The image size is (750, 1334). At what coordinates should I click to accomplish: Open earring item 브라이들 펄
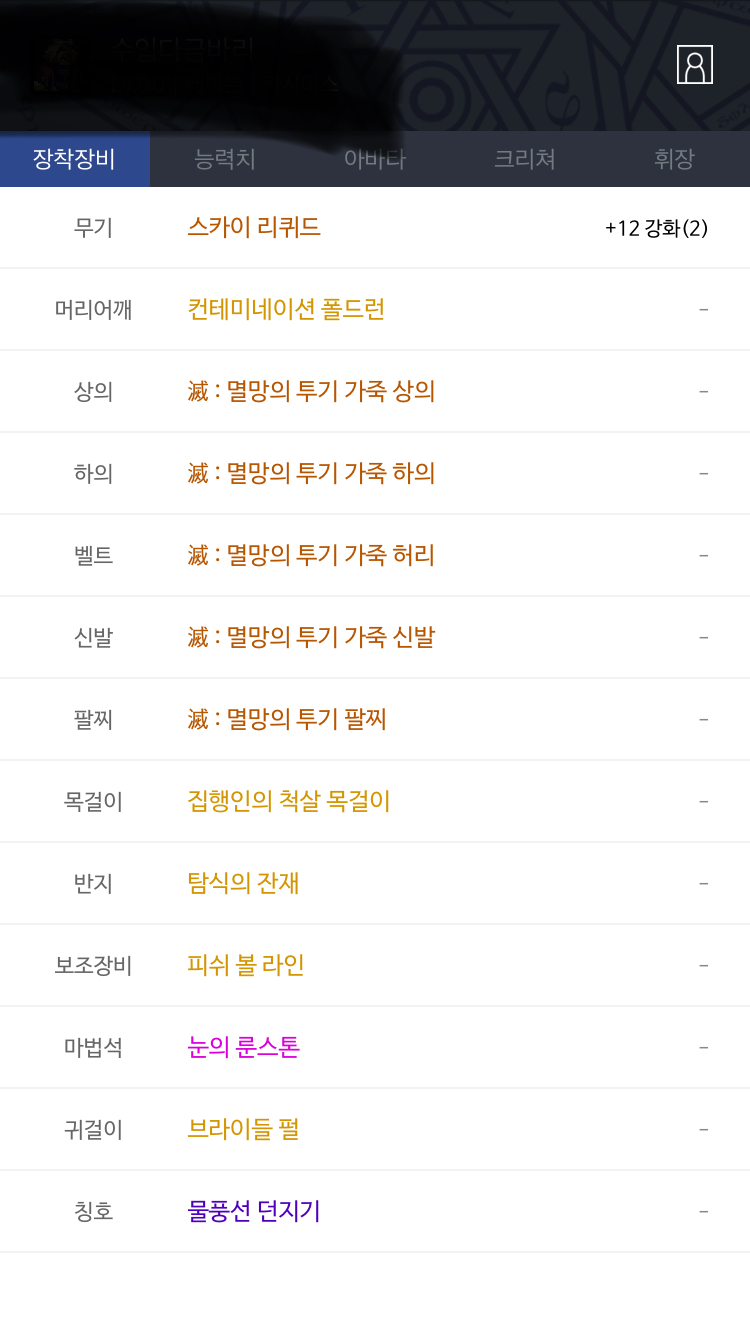click(x=243, y=1129)
